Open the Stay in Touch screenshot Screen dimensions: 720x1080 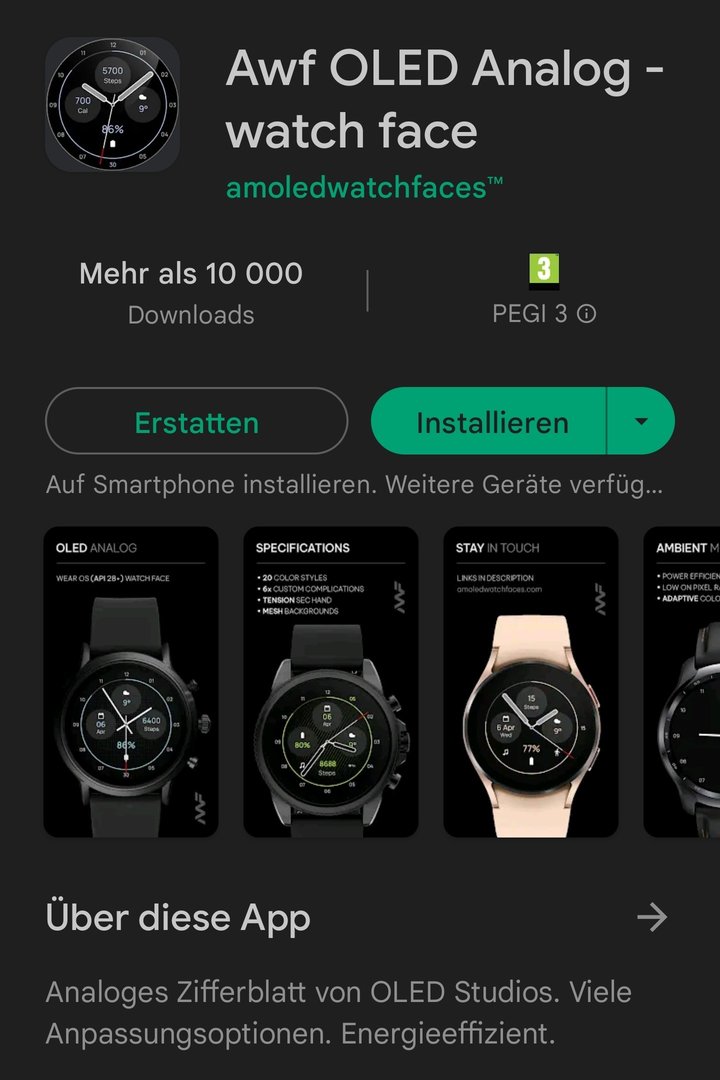[x=531, y=682]
